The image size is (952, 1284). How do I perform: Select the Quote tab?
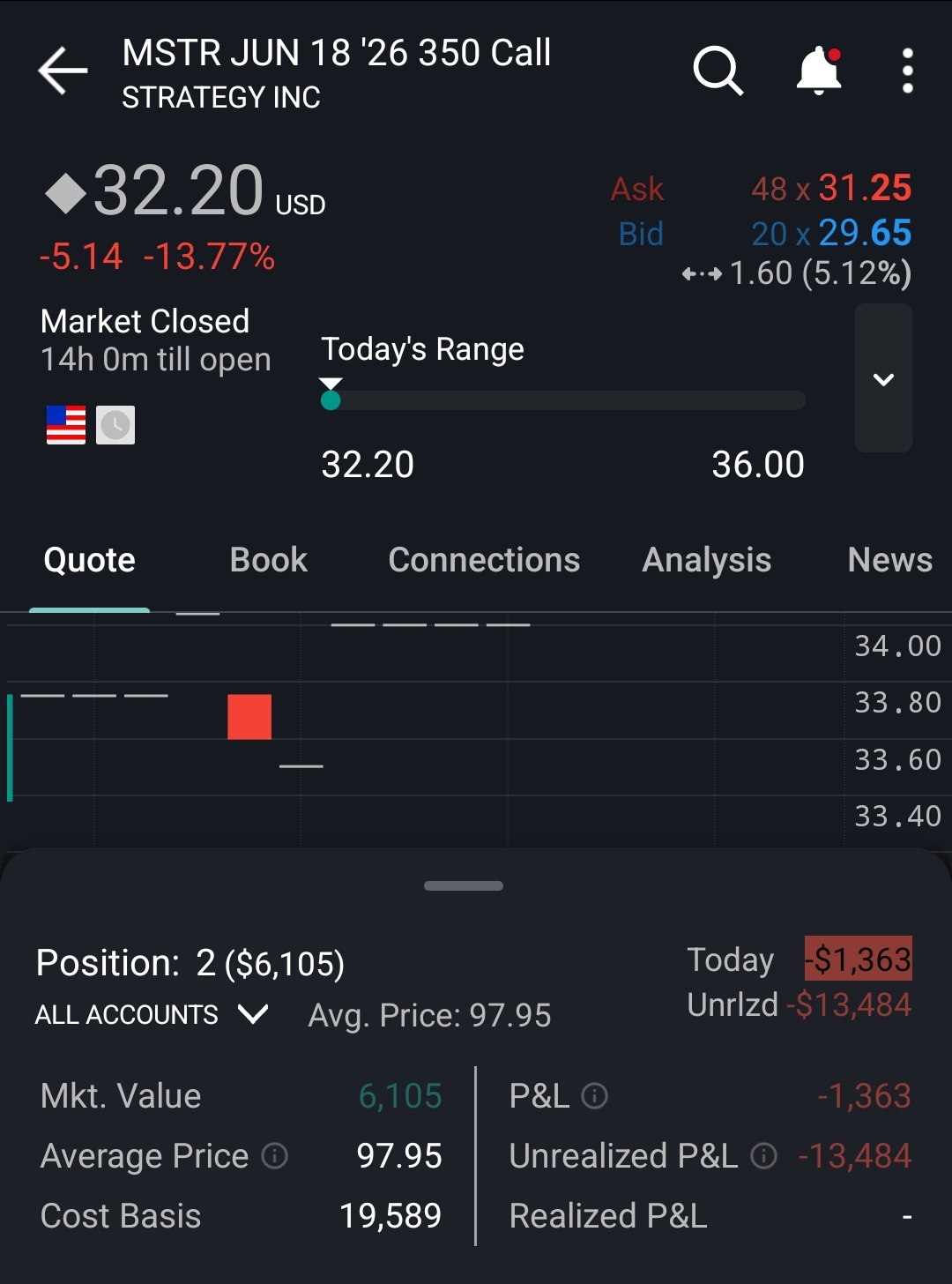click(x=90, y=560)
